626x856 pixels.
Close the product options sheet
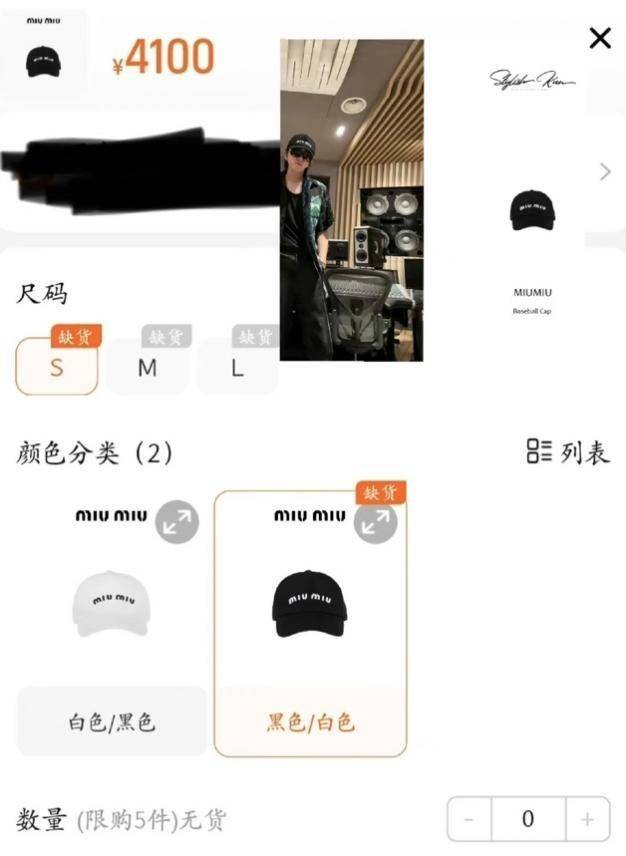coord(599,38)
